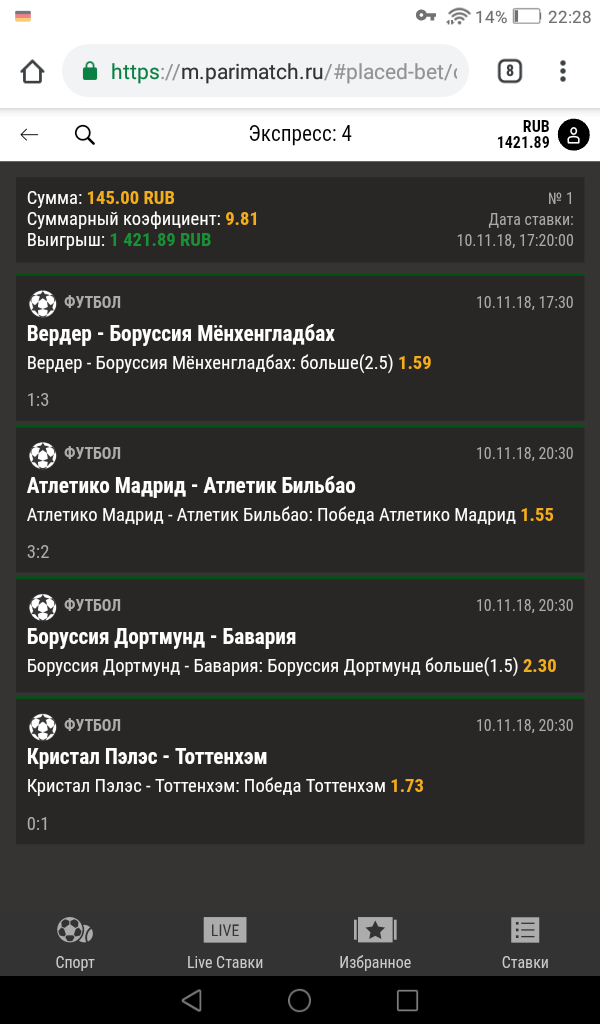This screenshot has height=1024, width=600.
Task: Open the browser tab switcher
Action: pyautogui.click(x=510, y=71)
